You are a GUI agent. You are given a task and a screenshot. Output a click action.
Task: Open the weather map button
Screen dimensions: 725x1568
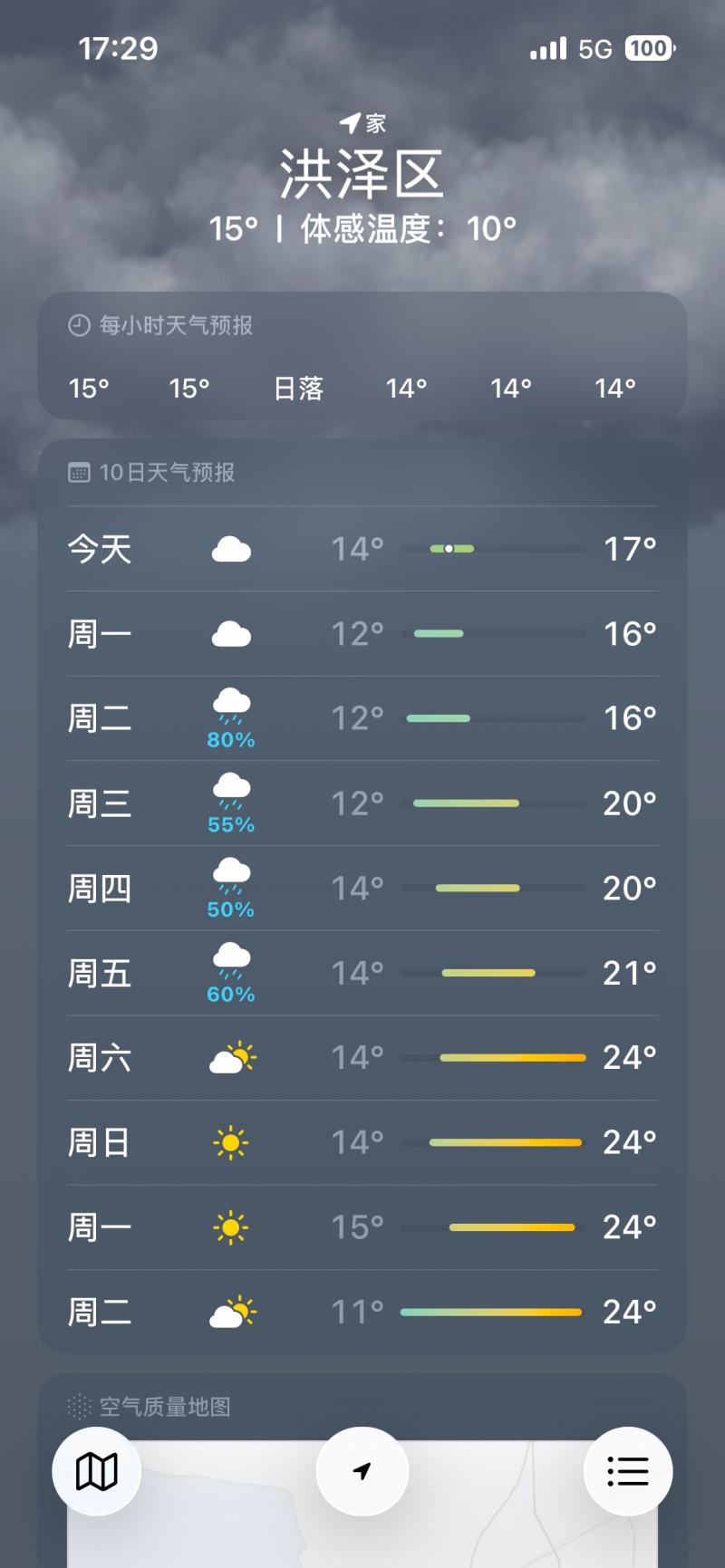pos(97,1471)
